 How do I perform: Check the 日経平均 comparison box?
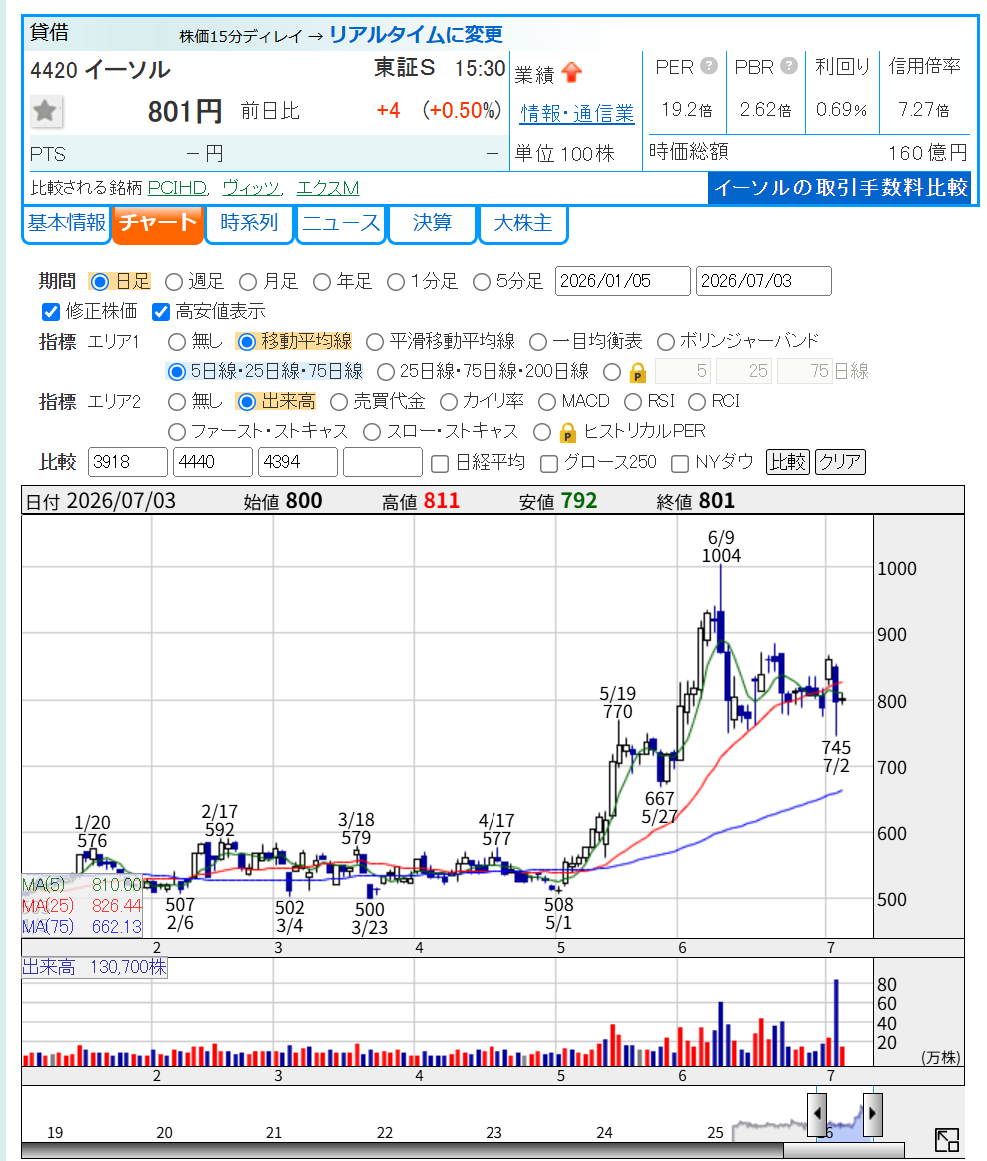point(440,464)
